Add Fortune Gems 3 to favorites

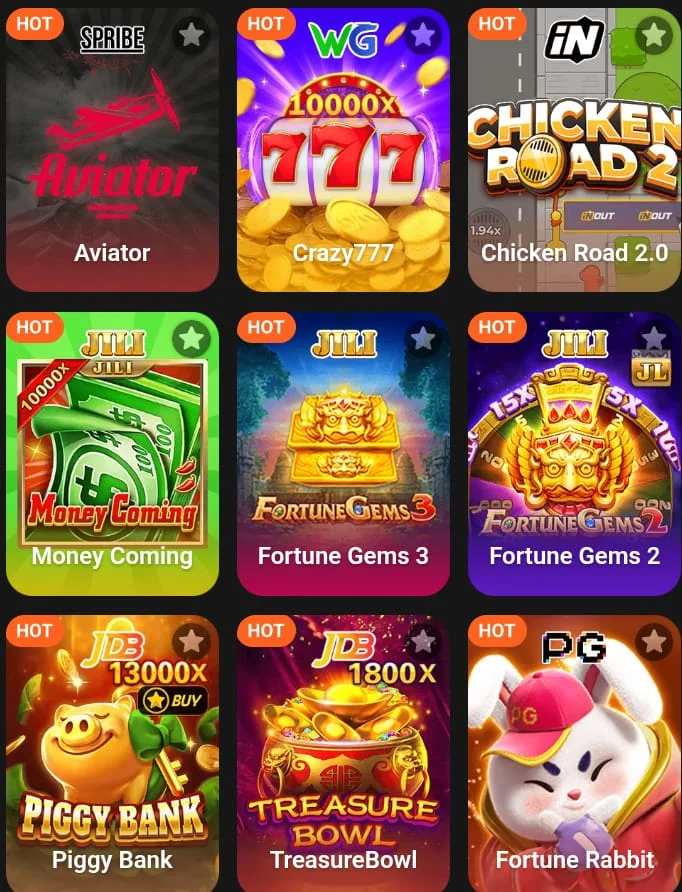coord(422,339)
